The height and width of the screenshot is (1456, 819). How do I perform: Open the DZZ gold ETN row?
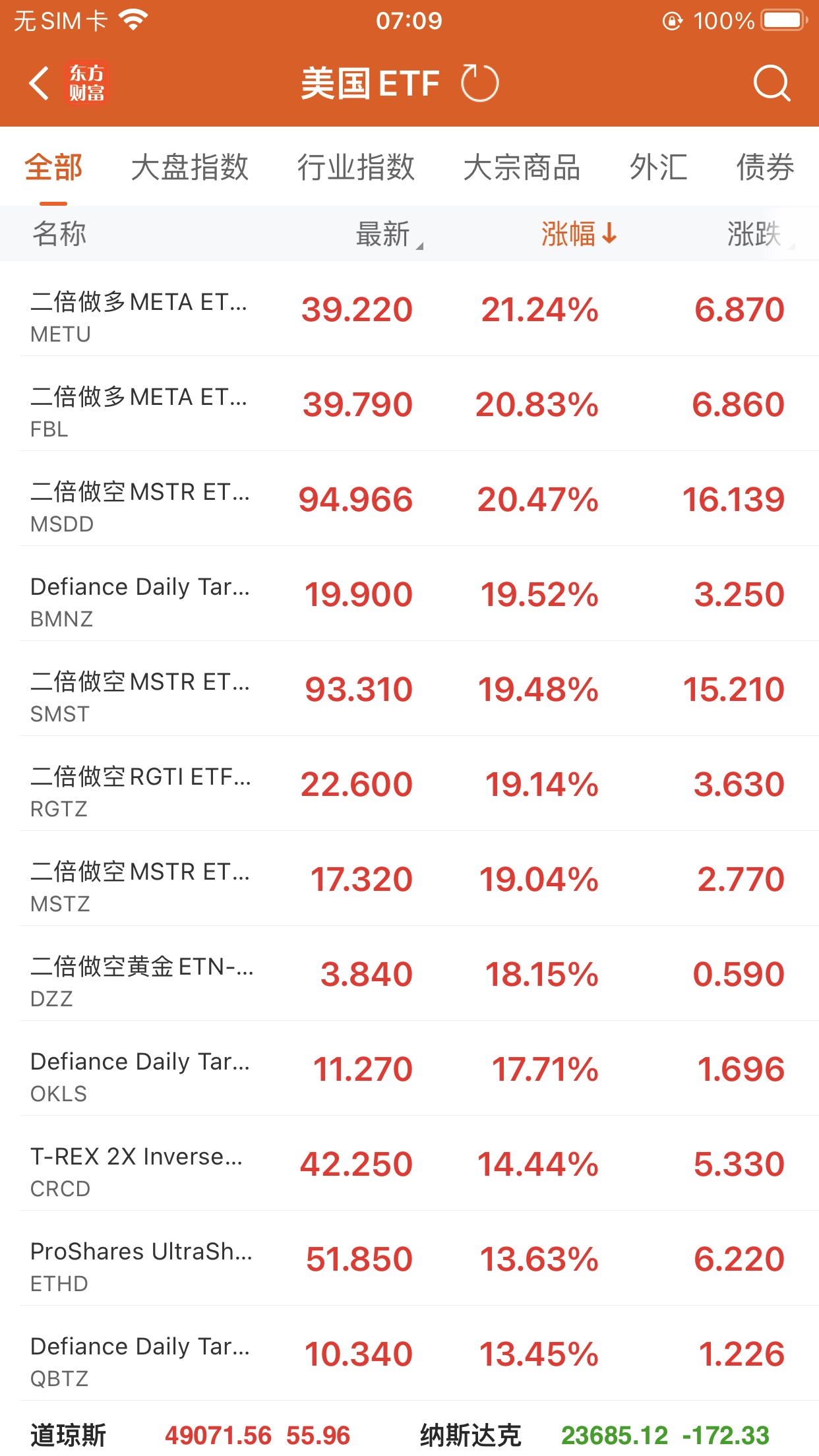409,974
